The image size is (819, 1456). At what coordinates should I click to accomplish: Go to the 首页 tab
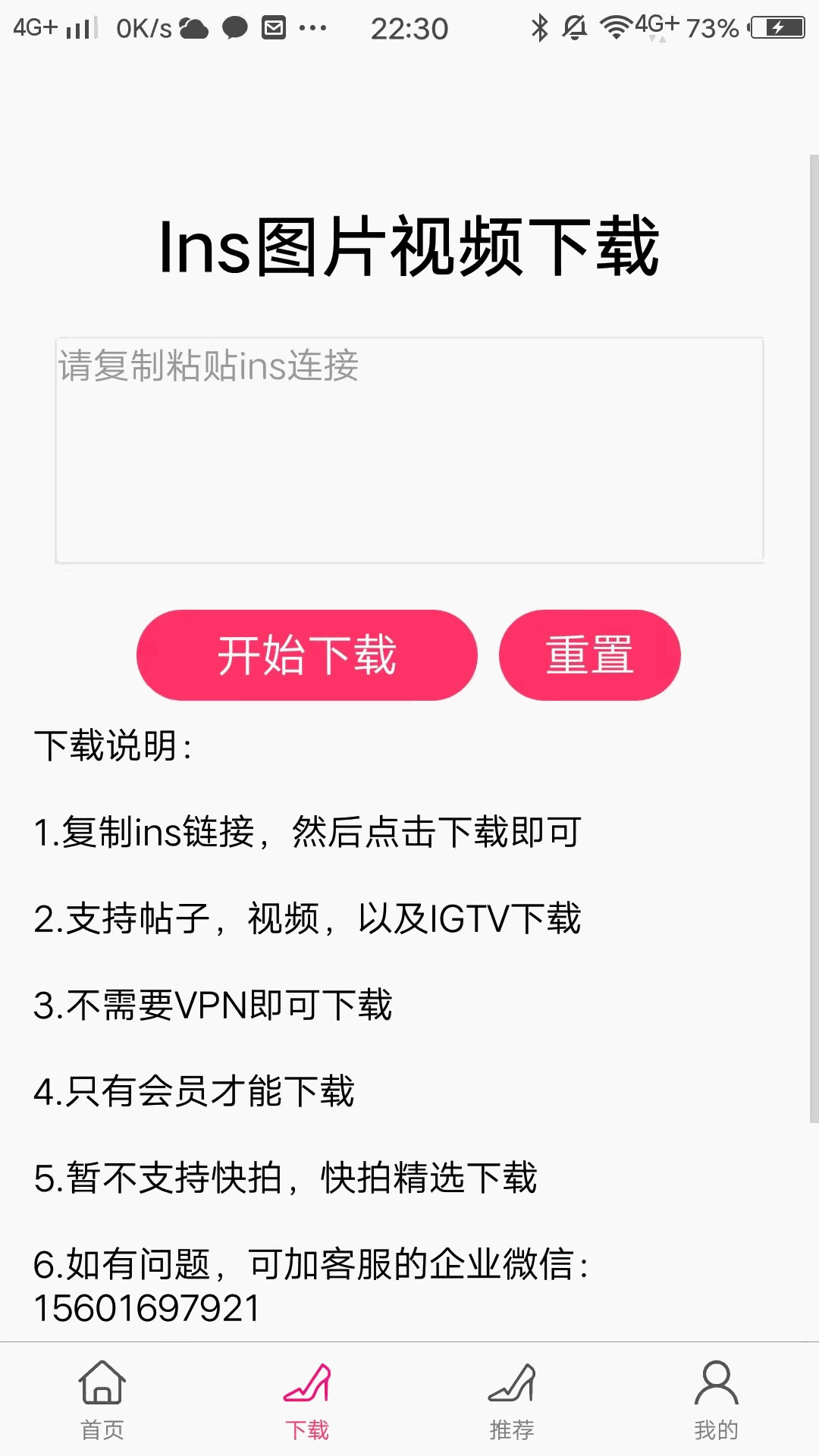click(x=102, y=1400)
